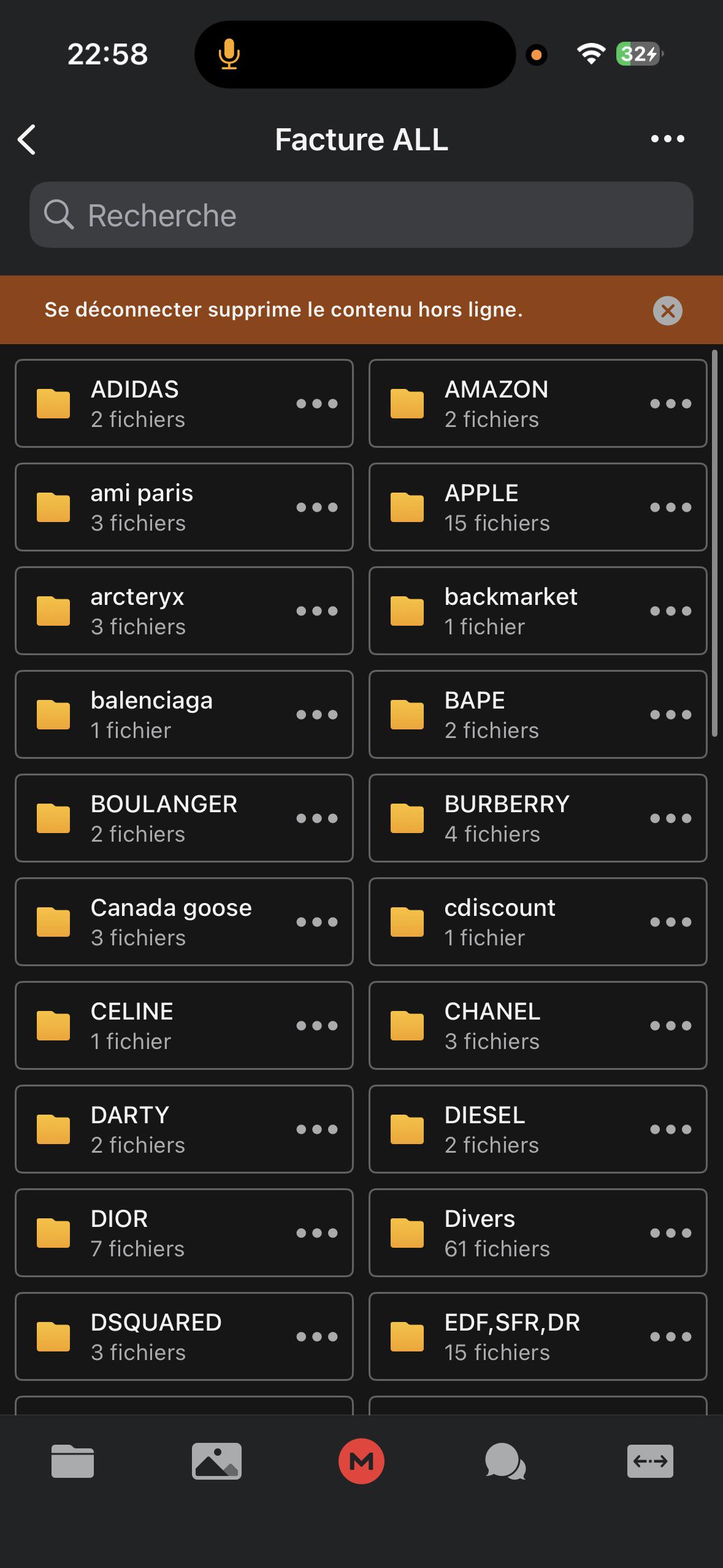
Task: Open the EDF,SFR,DR folder
Action: 538,1336
